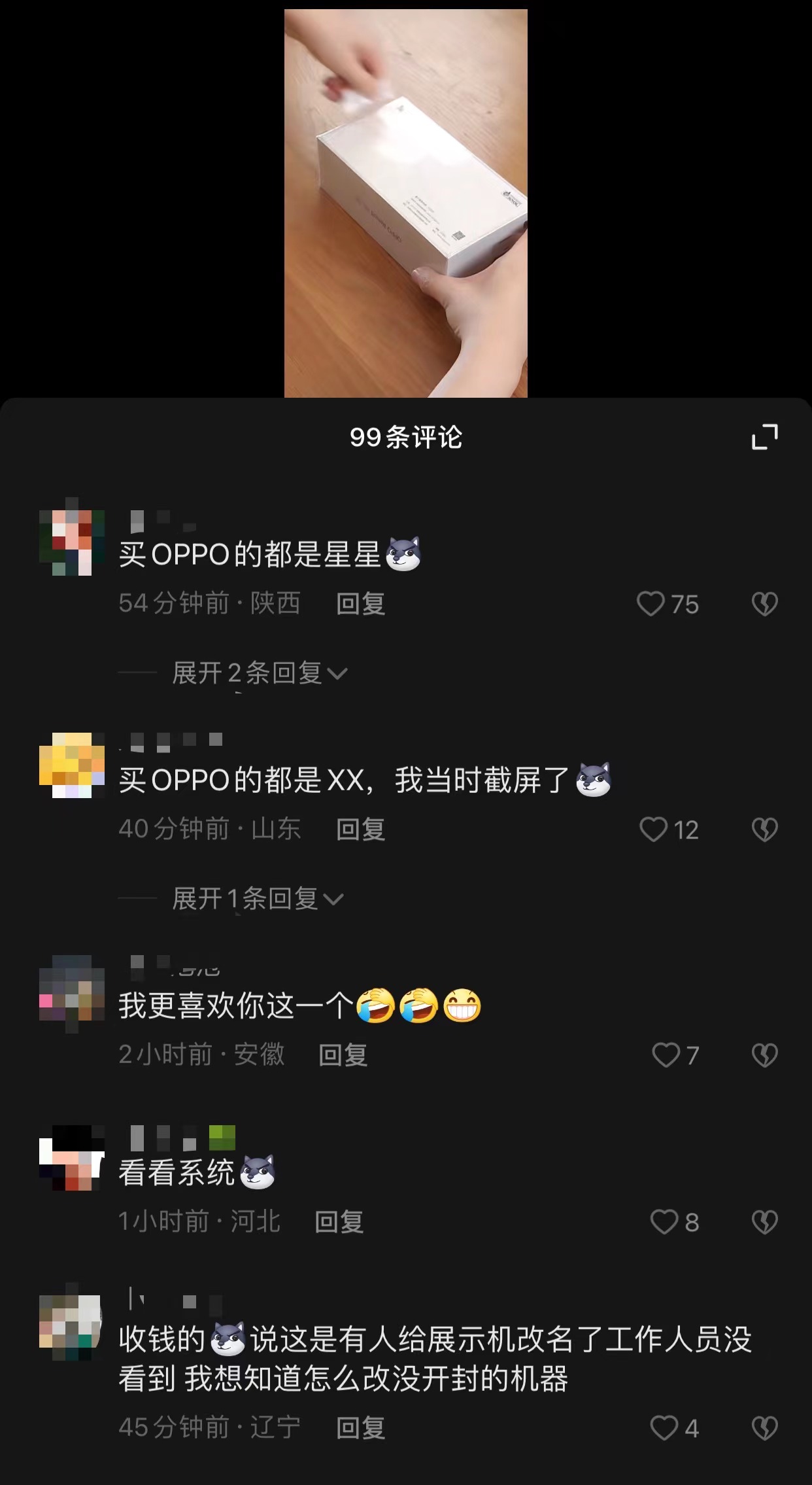Like the comment '买OPPO的都是星星'
This screenshot has width=812, height=1485.
(651, 604)
